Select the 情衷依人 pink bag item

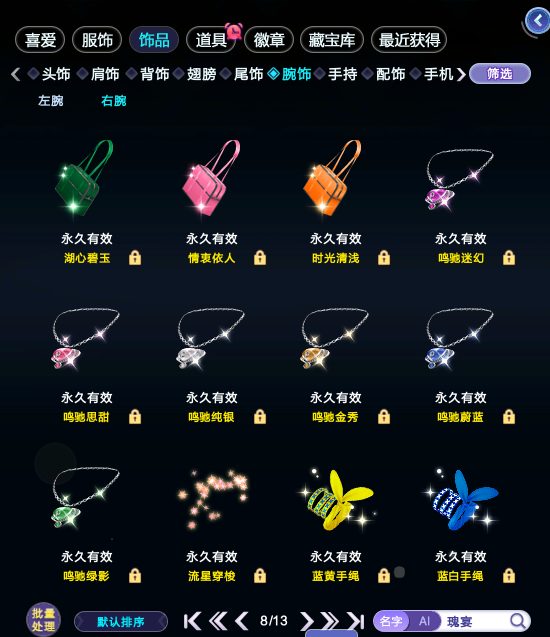pos(211,179)
